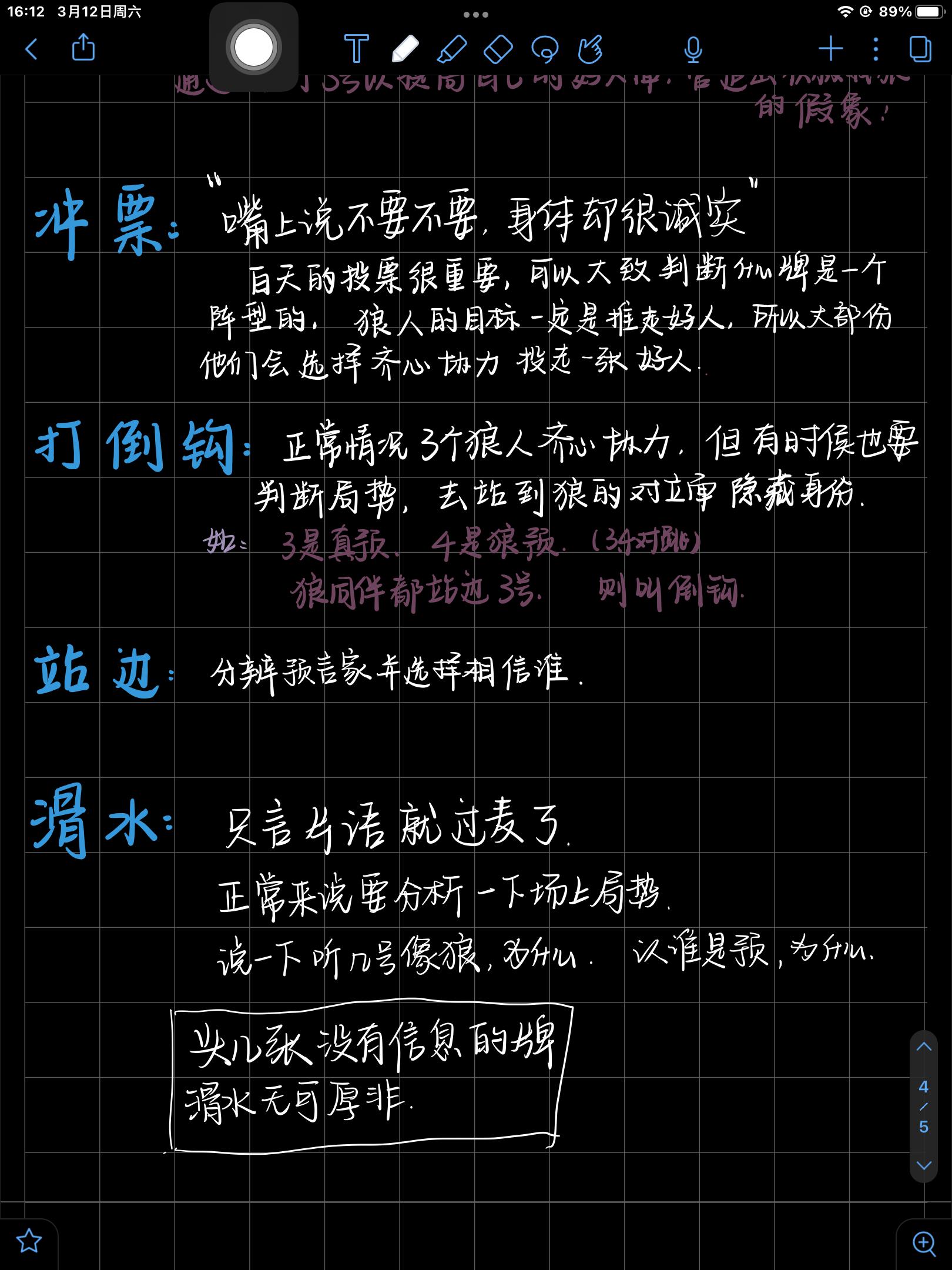Open the three-dot overflow menu
Viewport: 952px width, 1270px height.
(x=876, y=49)
